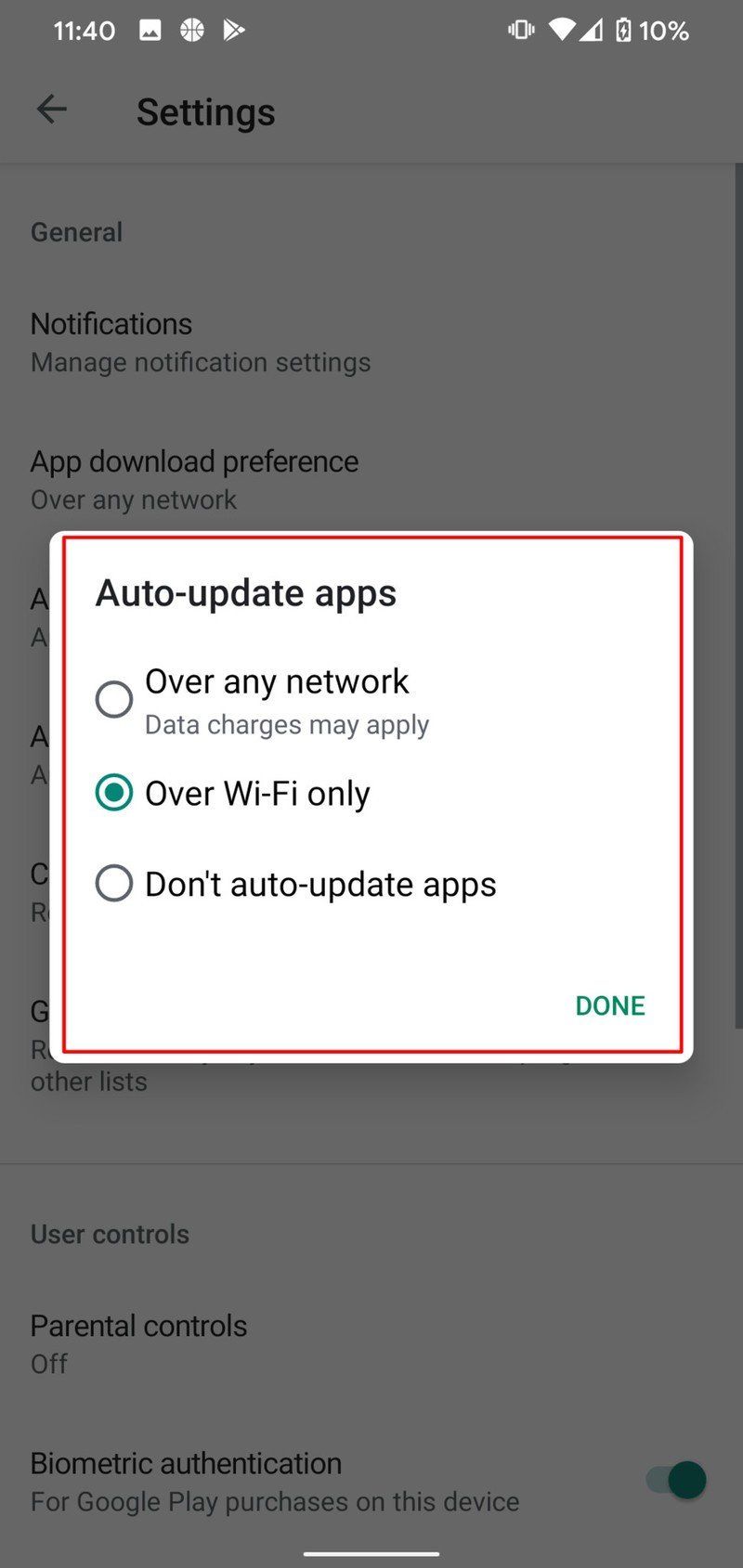
Task: Tap the Chrome notification icon in status bar
Action: 191,29
